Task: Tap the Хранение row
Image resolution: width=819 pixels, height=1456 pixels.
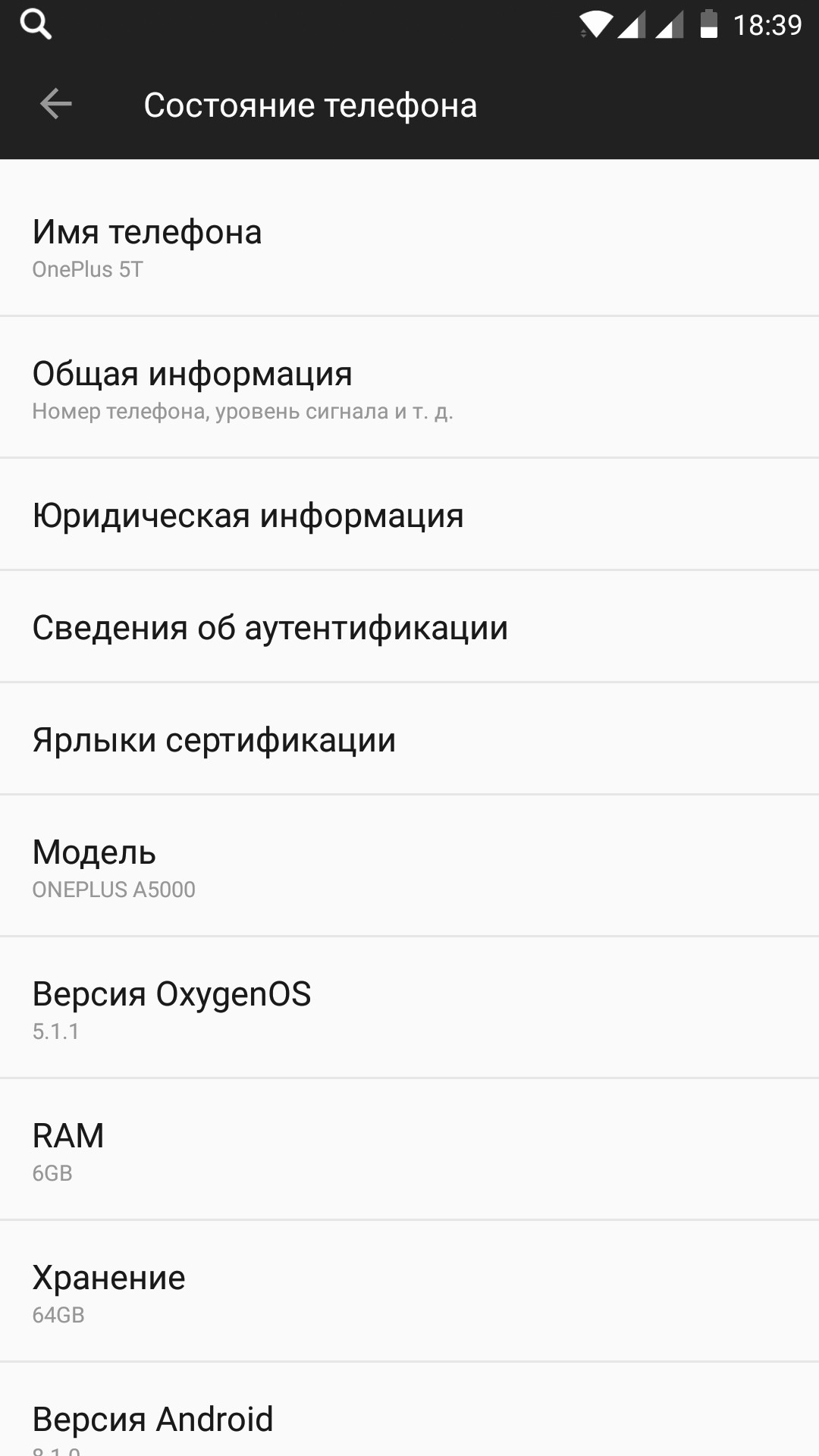Action: tap(409, 1291)
